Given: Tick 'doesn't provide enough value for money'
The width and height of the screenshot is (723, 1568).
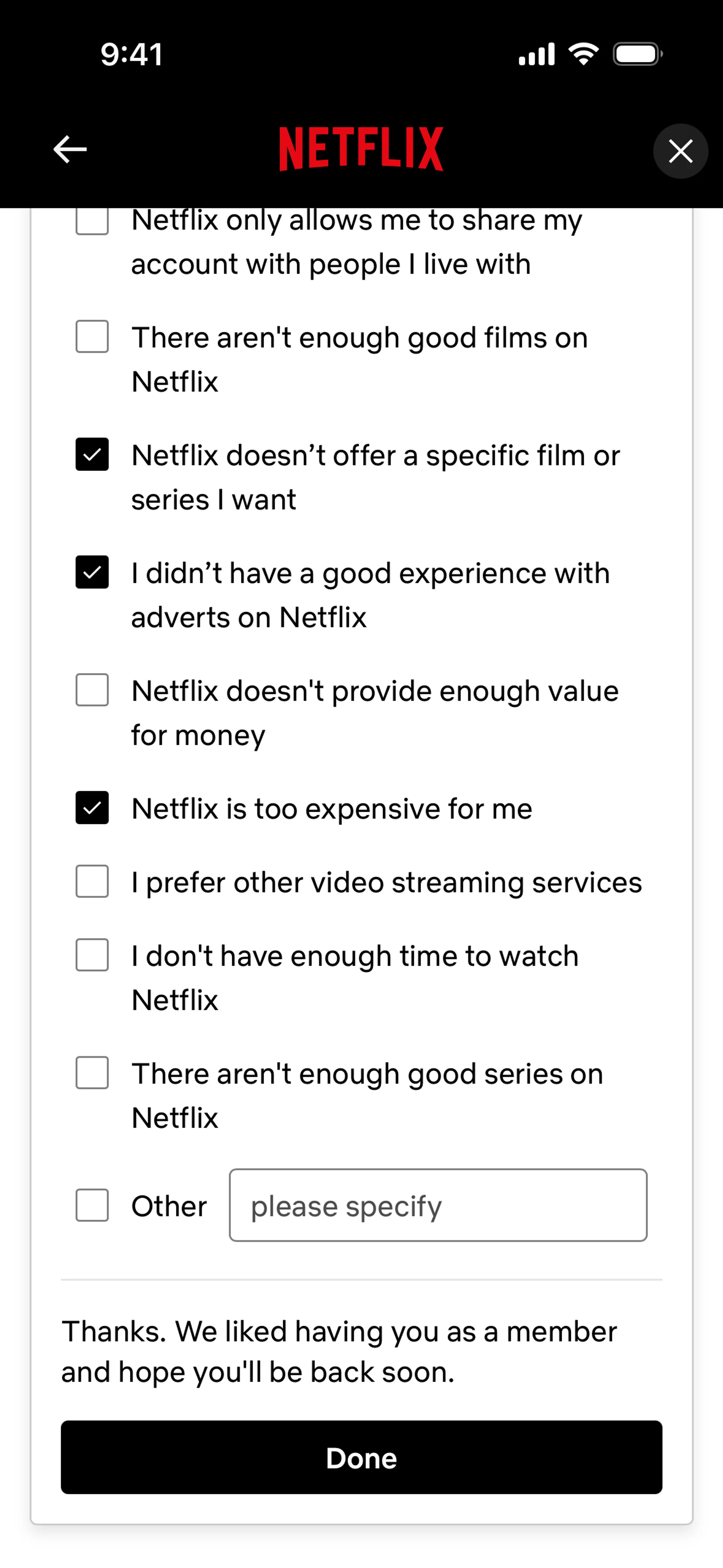Looking at the screenshot, I should tap(92, 690).
